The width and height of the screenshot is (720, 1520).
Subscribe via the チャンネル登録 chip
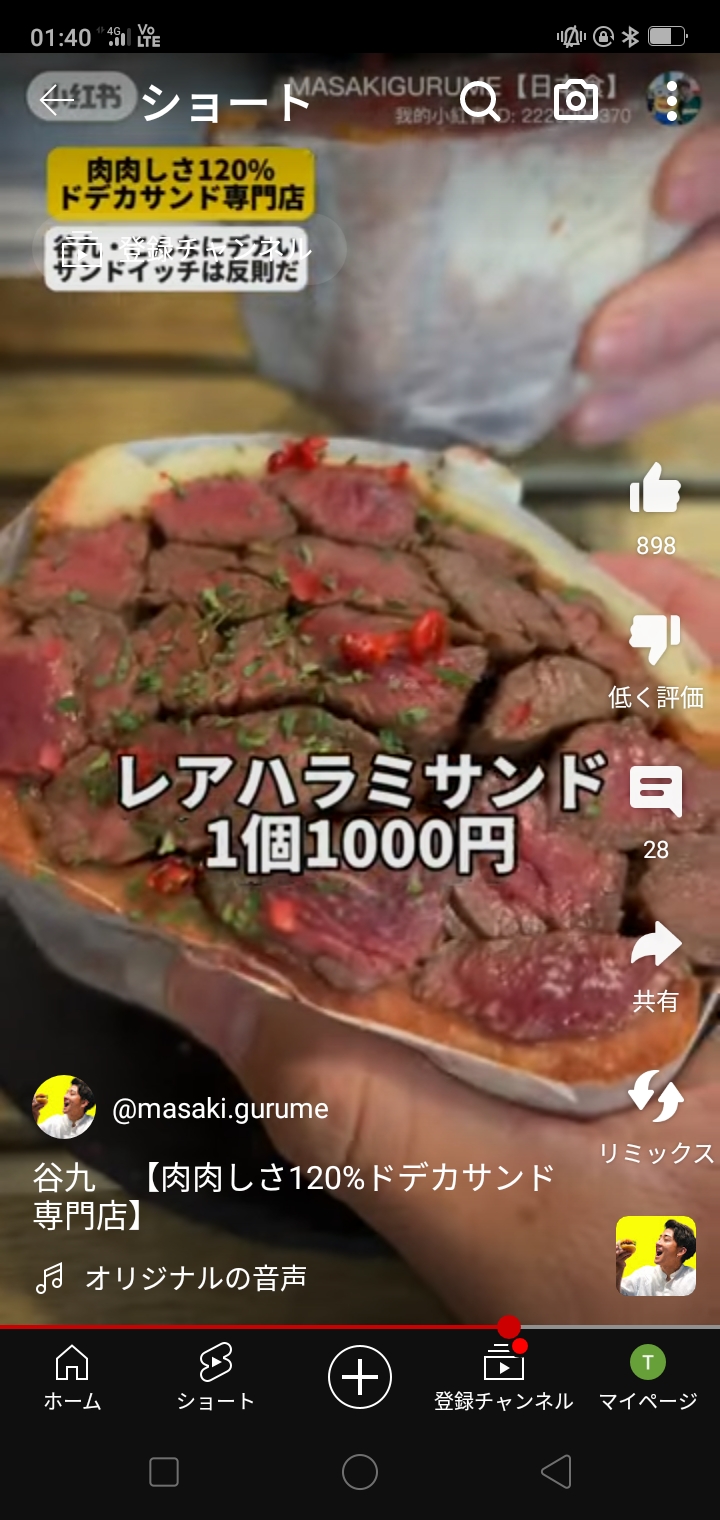coord(190,250)
